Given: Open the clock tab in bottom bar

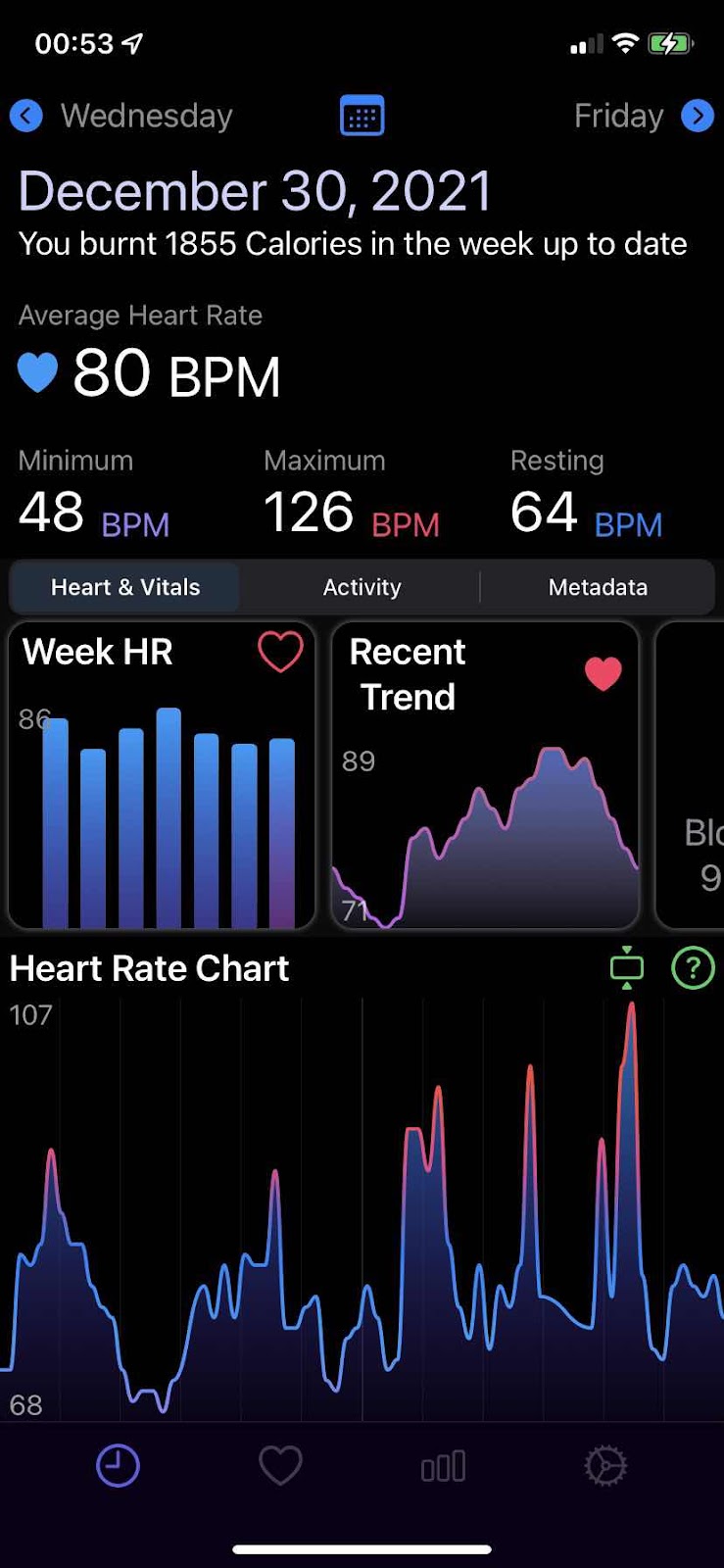Looking at the screenshot, I should point(118,1466).
